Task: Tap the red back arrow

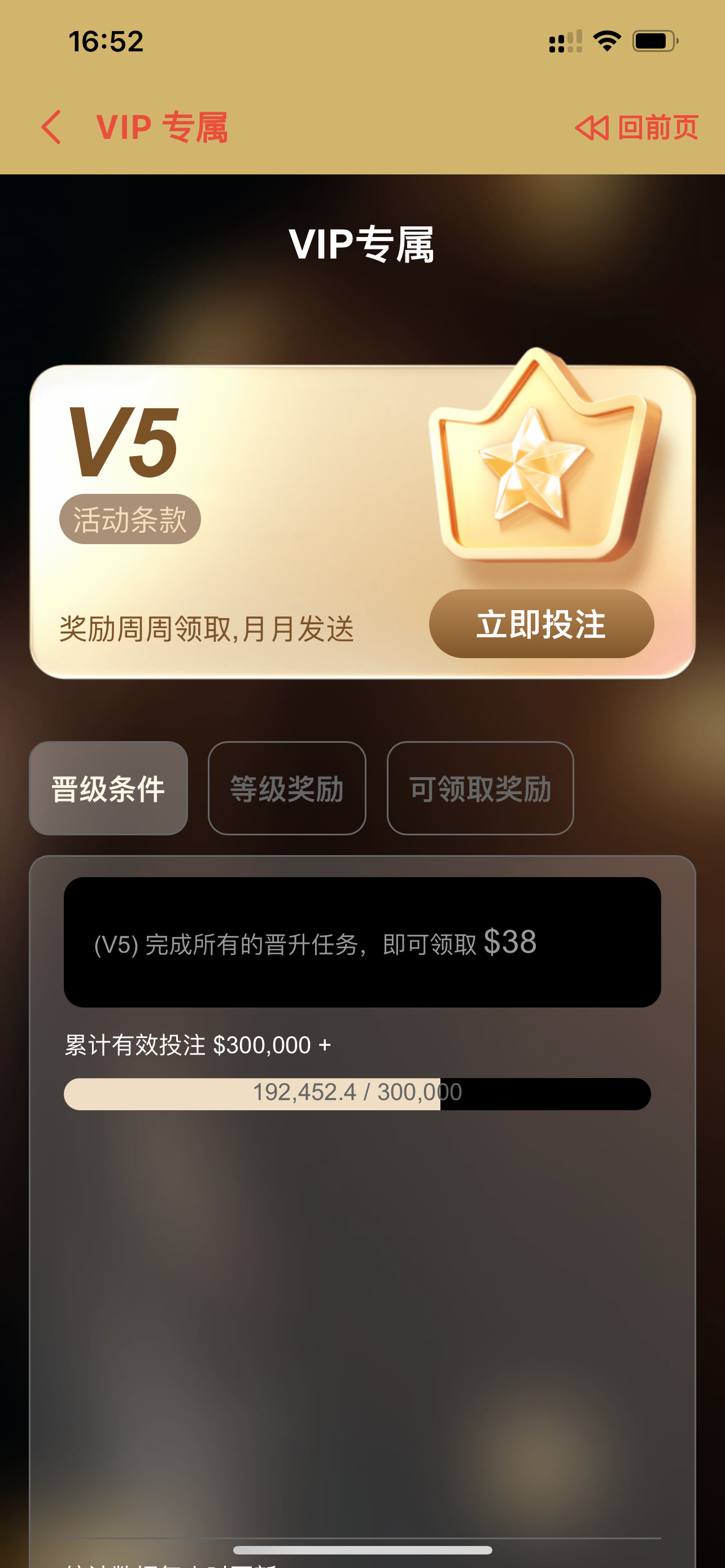Action: (52, 127)
